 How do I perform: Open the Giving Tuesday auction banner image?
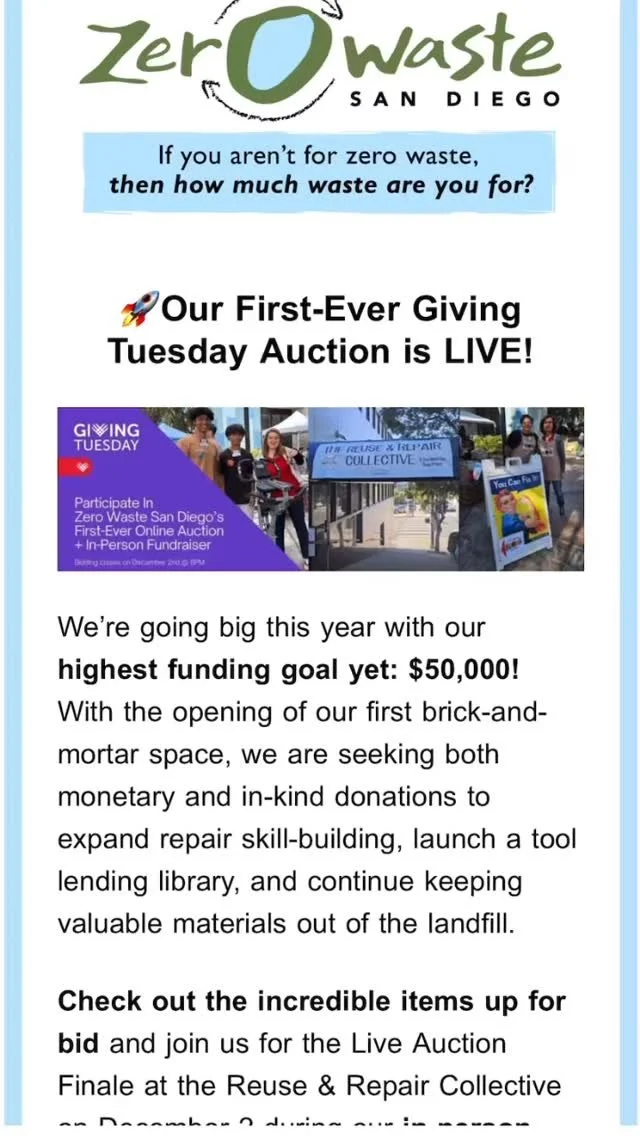tap(320, 489)
